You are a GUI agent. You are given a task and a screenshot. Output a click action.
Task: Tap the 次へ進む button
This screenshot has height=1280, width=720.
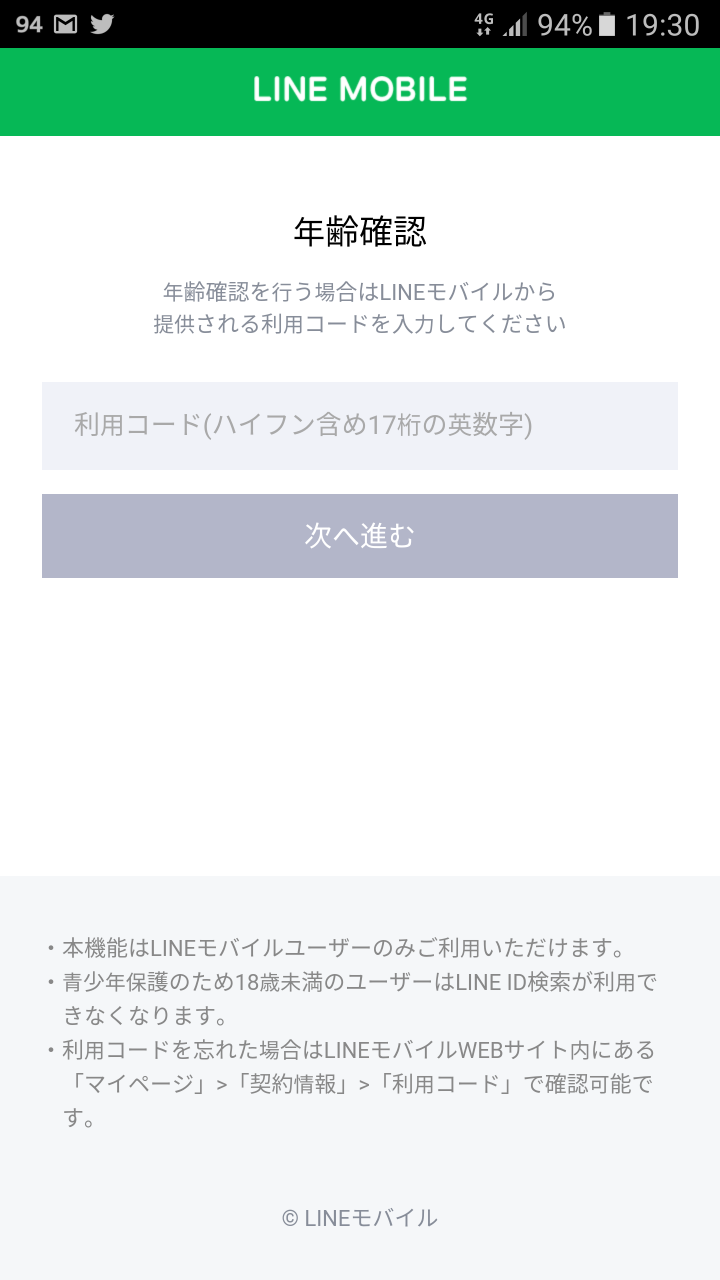pyautogui.click(x=360, y=536)
